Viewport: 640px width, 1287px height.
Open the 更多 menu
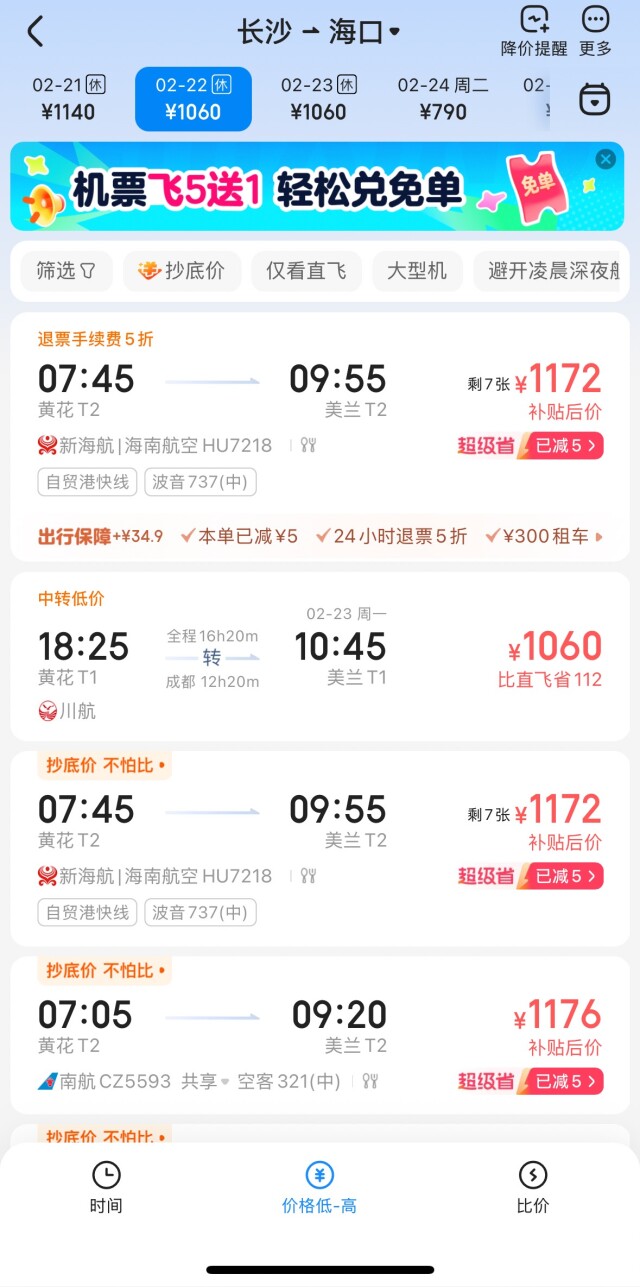(x=595, y=31)
